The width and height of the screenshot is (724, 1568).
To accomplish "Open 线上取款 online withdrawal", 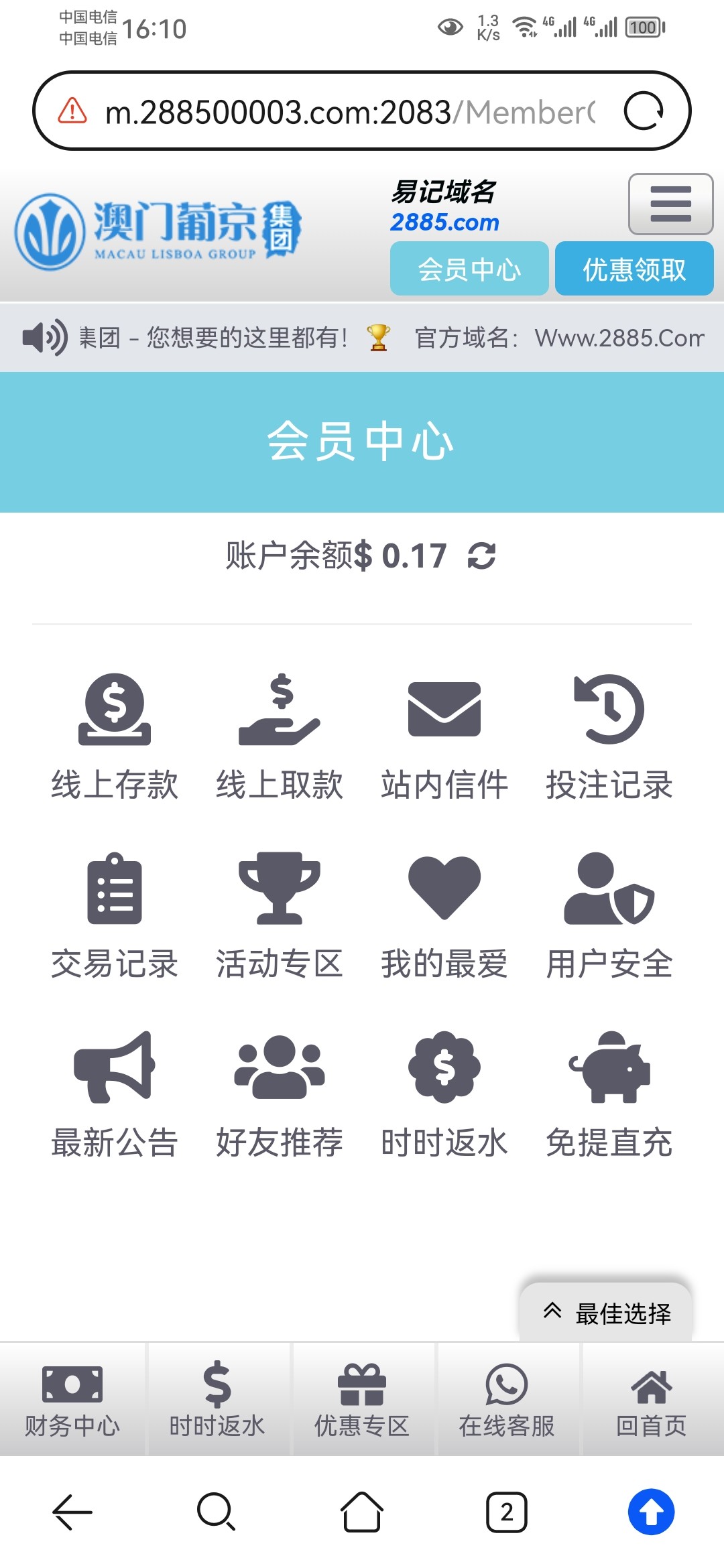I will coord(280,736).
